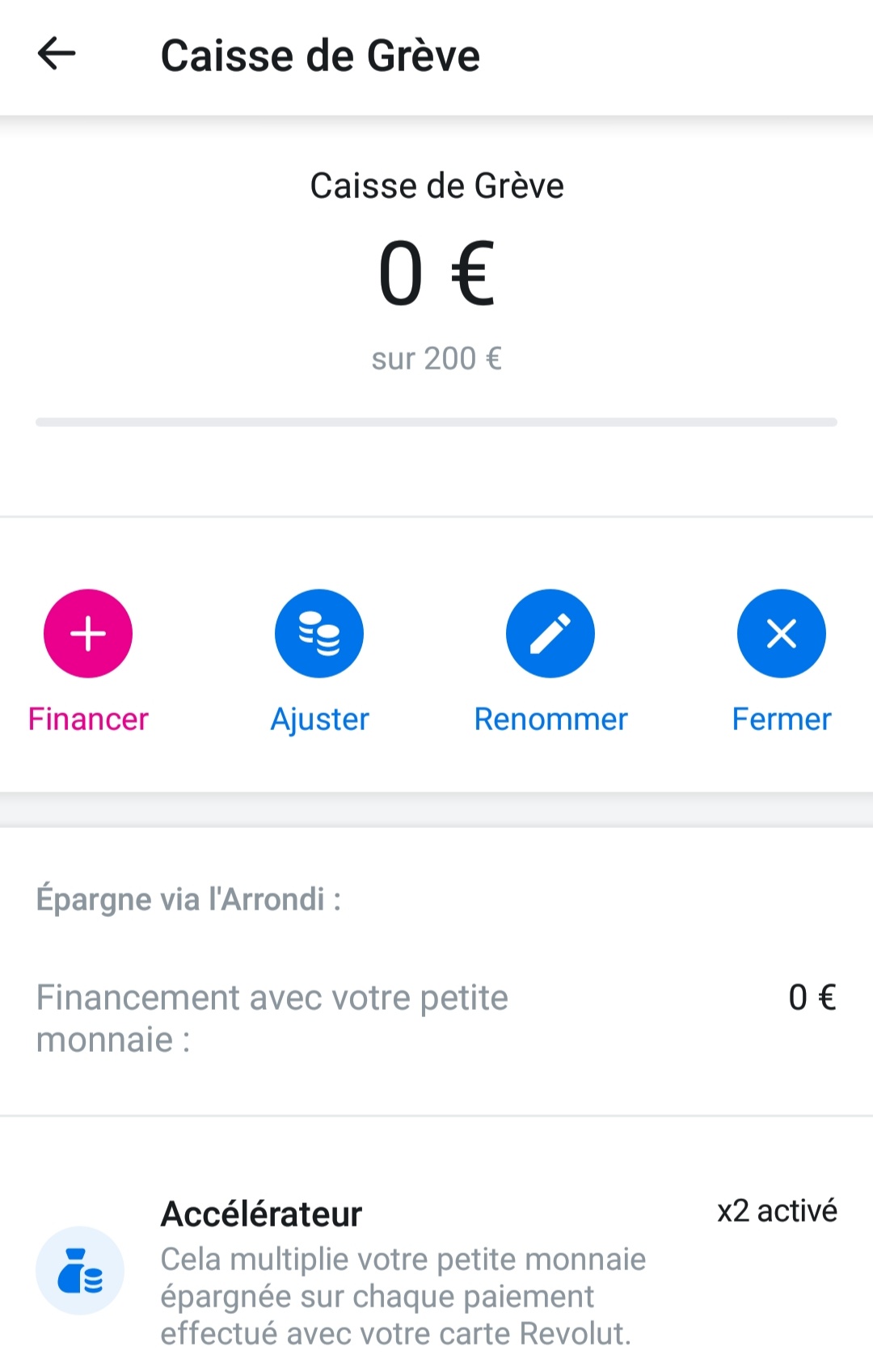873x1372 pixels.
Task: Tap Financer to add money
Action: (88, 635)
